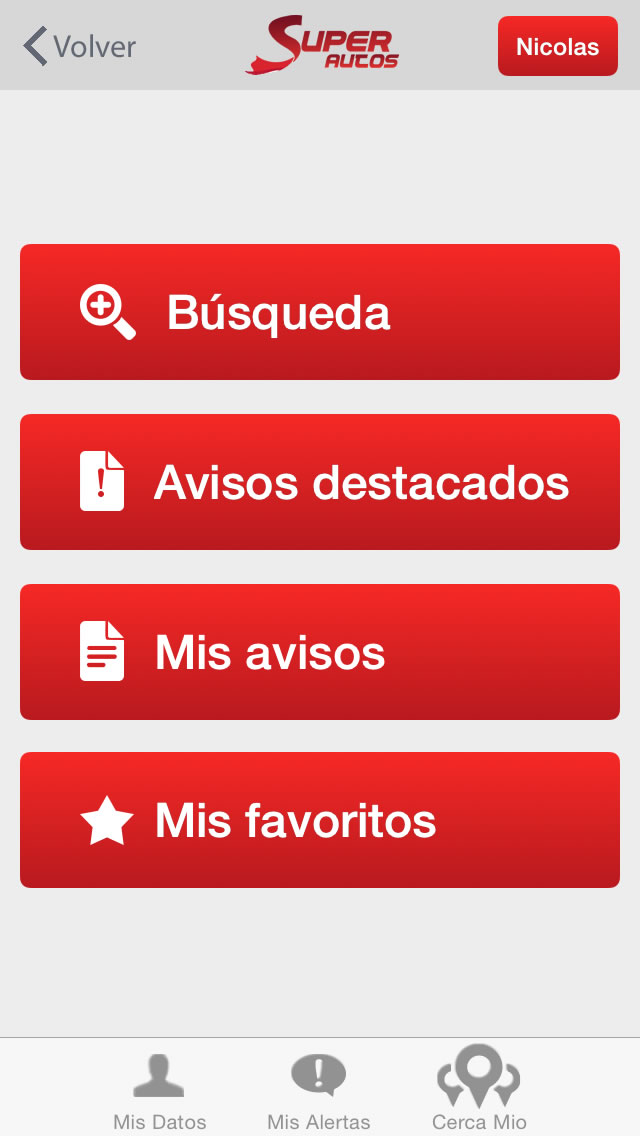
Task: Open the Búsqueda search option
Action: [320, 312]
